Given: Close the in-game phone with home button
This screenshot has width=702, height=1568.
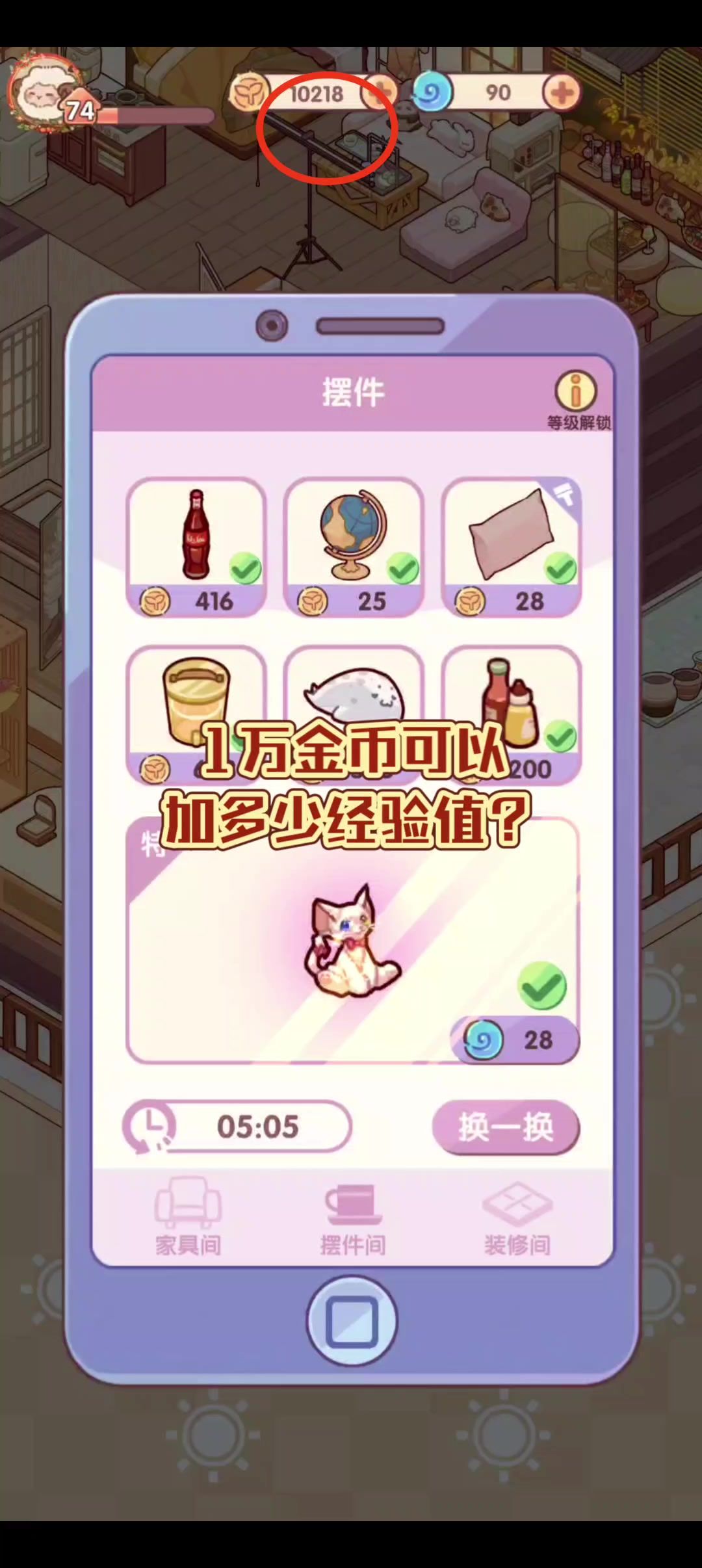Looking at the screenshot, I should [352, 1320].
